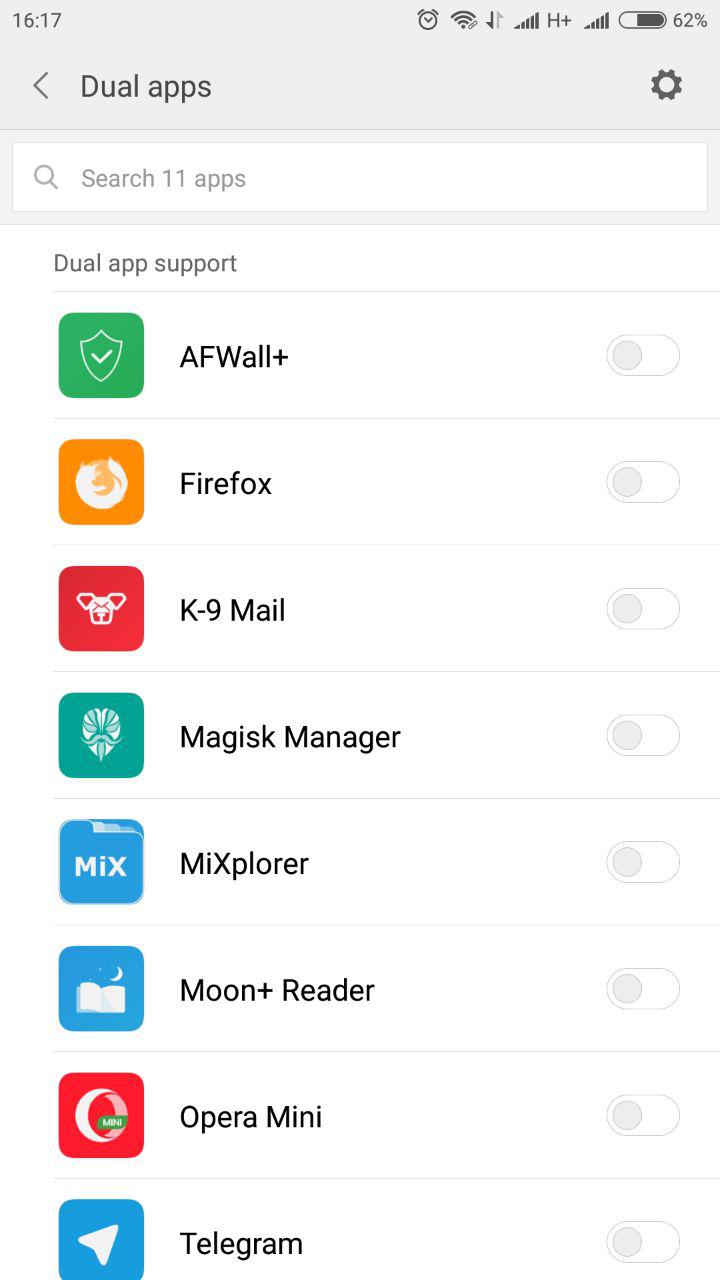Tap the Search 11 apps field

[360, 178]
